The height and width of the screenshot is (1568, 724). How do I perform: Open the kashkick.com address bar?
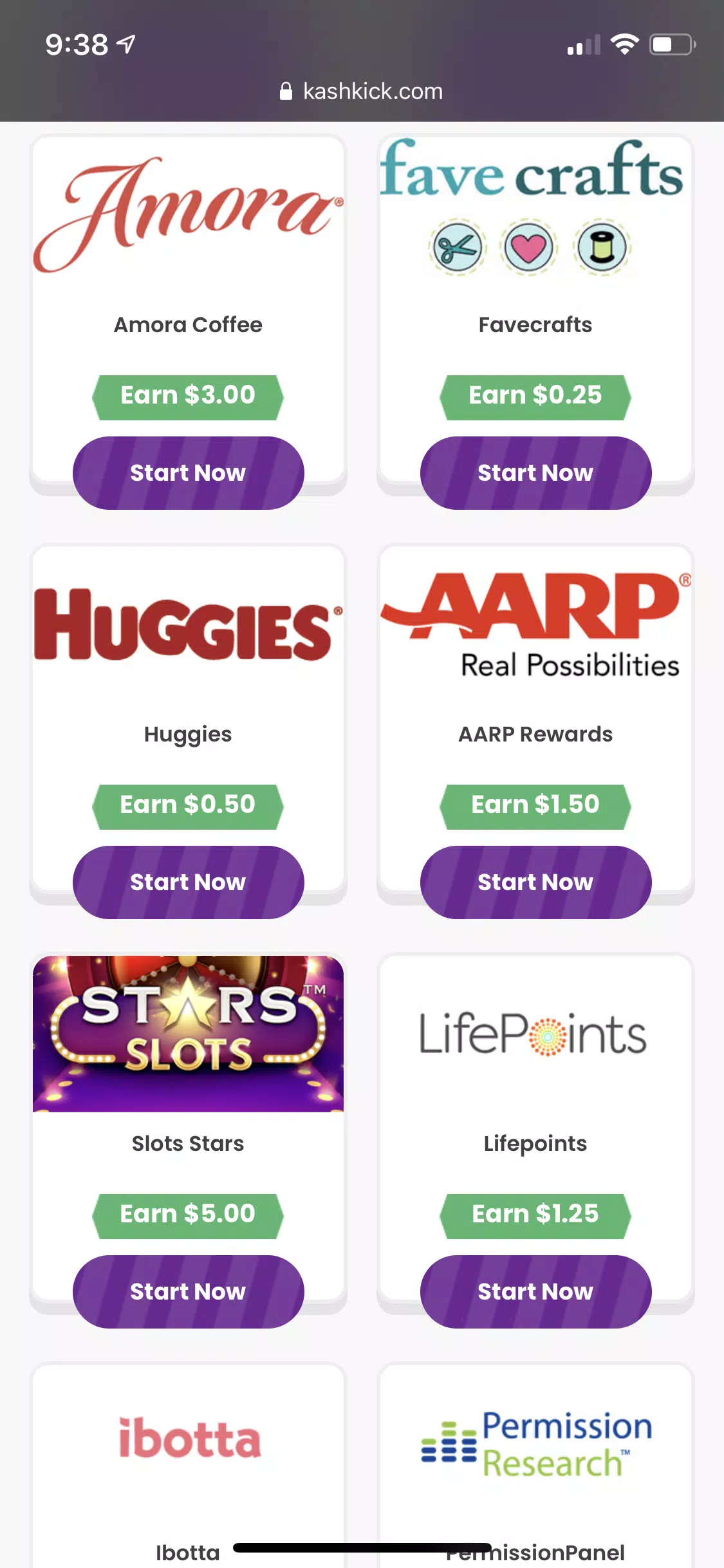tap(362, 91)
